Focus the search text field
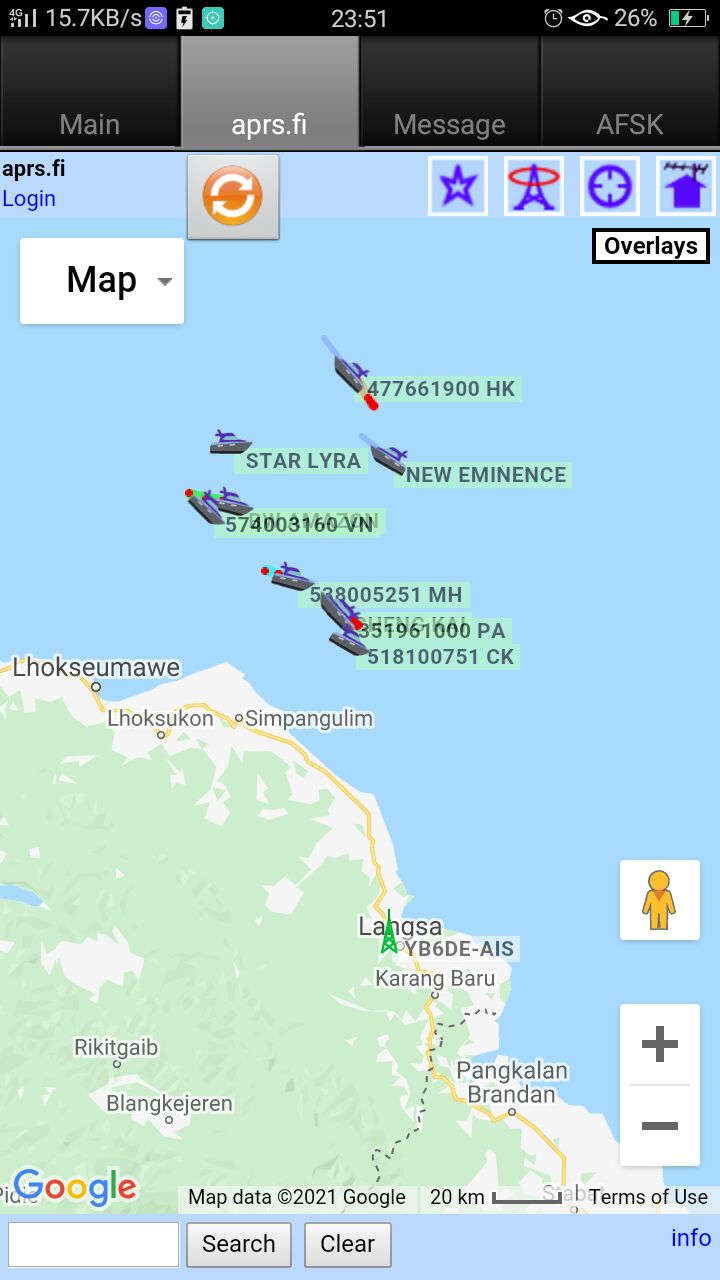 point(93,1244)
